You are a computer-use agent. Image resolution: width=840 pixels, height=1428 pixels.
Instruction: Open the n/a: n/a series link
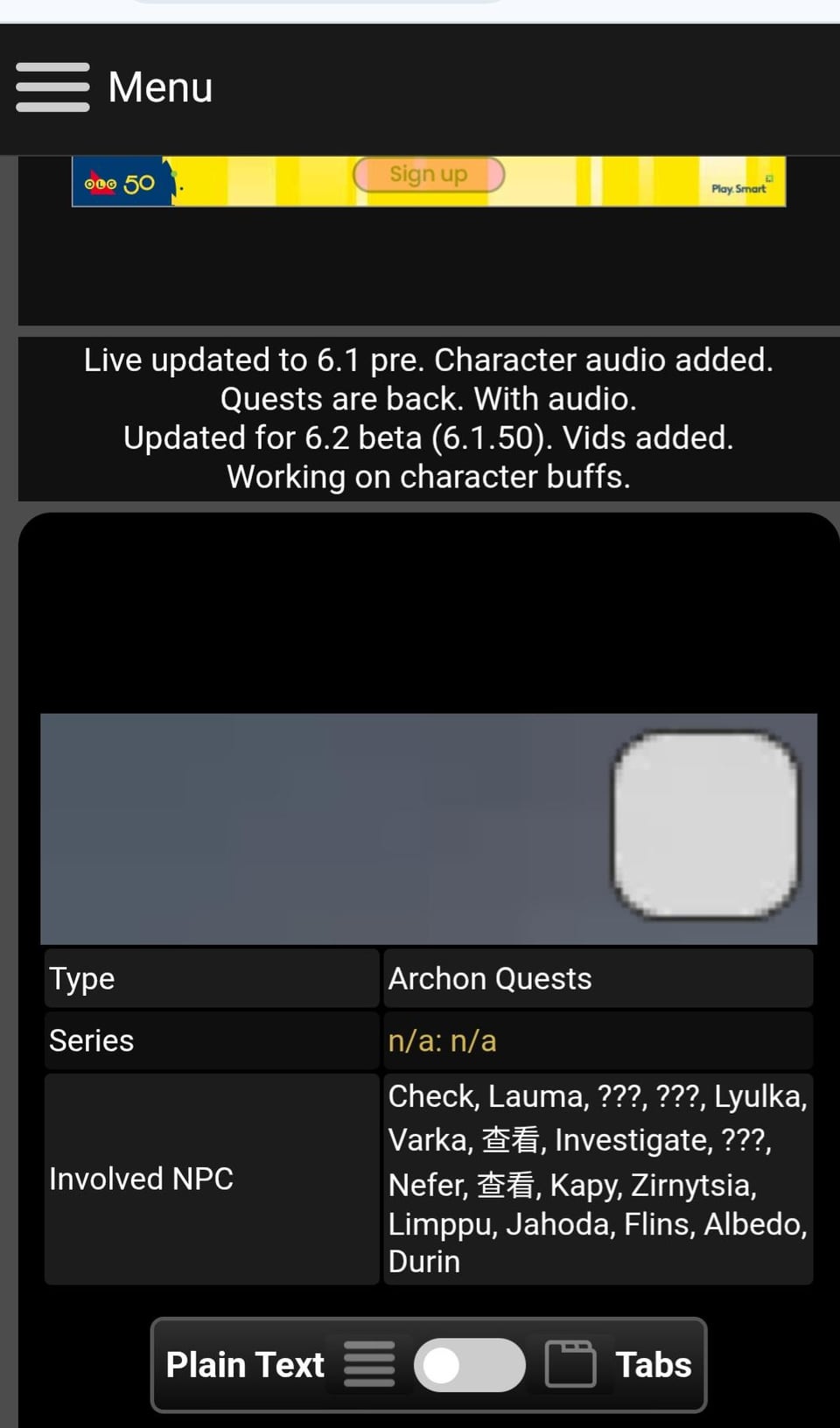tap(442, 1041)
